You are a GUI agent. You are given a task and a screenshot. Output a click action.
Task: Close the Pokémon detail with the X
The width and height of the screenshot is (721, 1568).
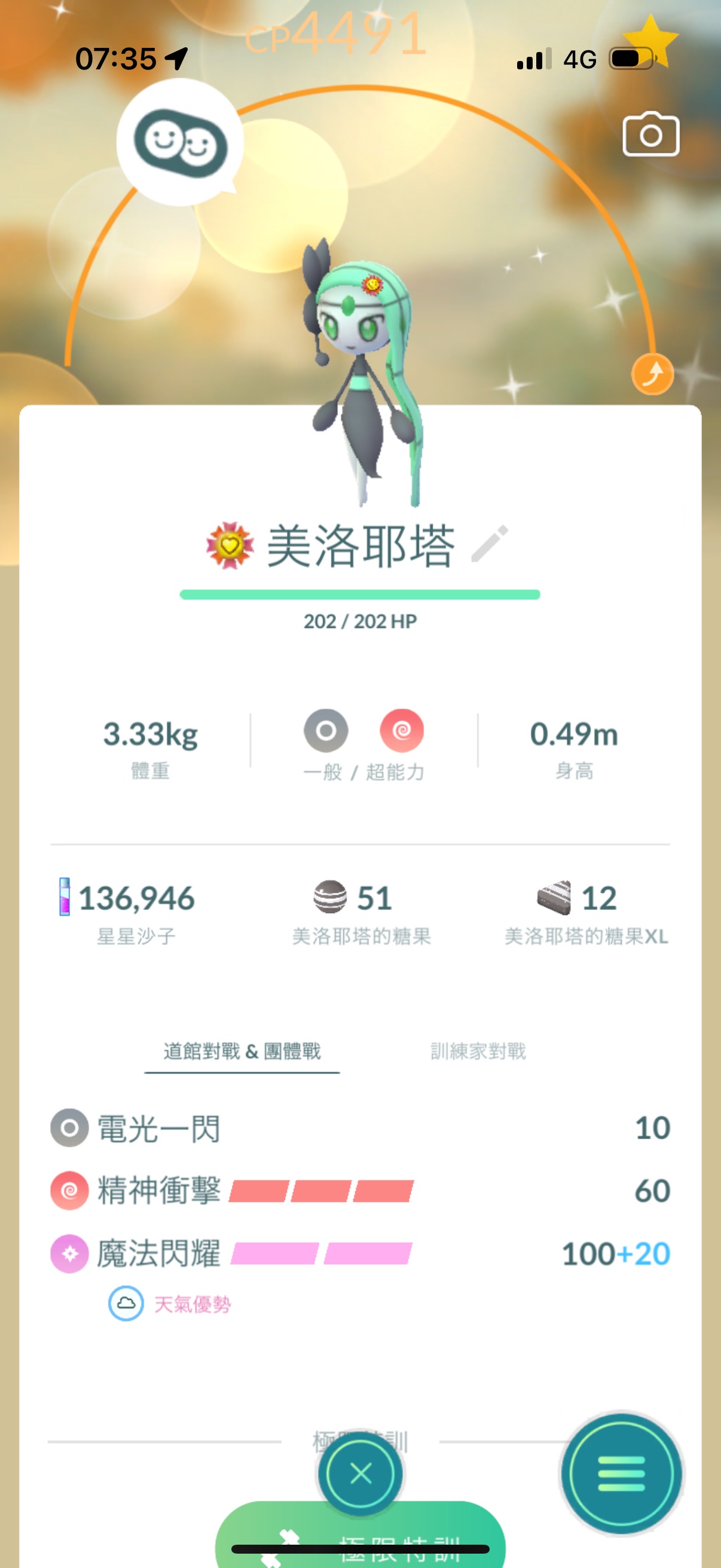pyautogui.click(x=361, y=1474)
